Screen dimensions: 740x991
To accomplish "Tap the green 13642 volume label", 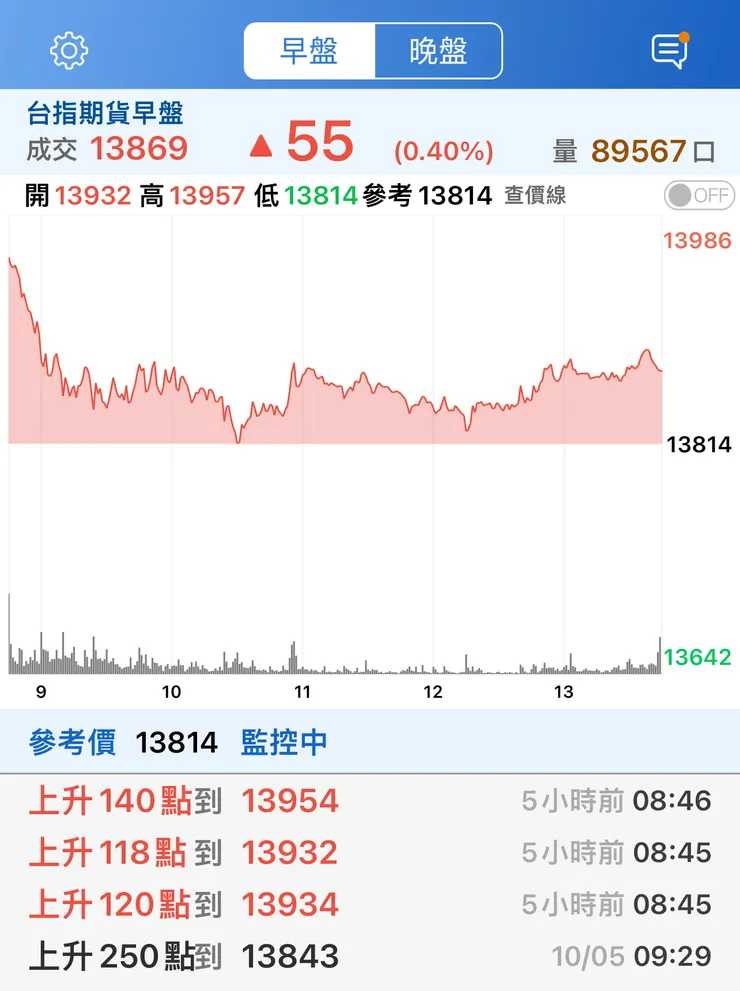I will pos(697,657).
